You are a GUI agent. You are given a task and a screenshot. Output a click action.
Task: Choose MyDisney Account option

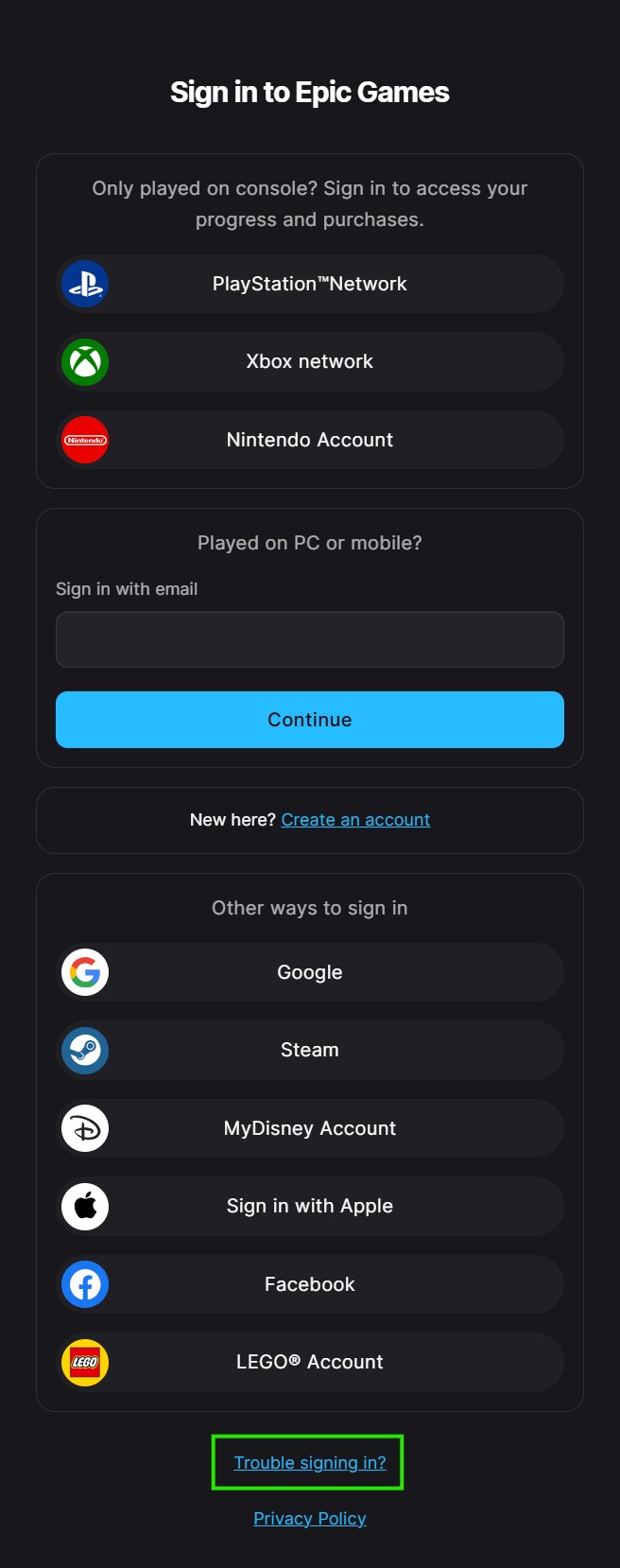[x=310, y=1128]
